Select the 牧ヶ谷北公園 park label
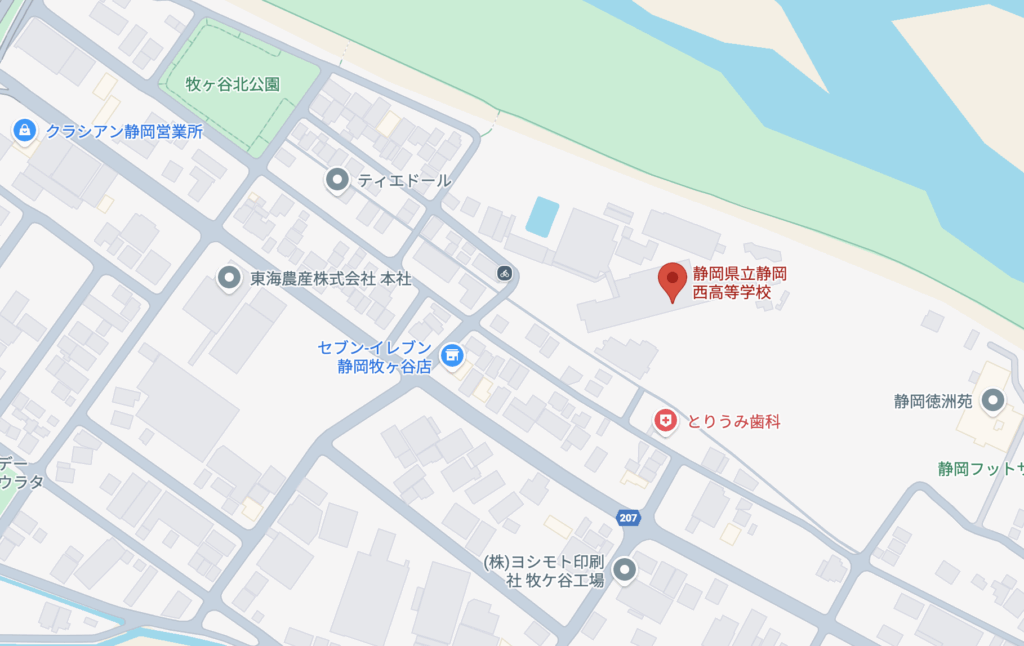Image resolution: width=1024 pixels, height=646 pixels. 233,84
